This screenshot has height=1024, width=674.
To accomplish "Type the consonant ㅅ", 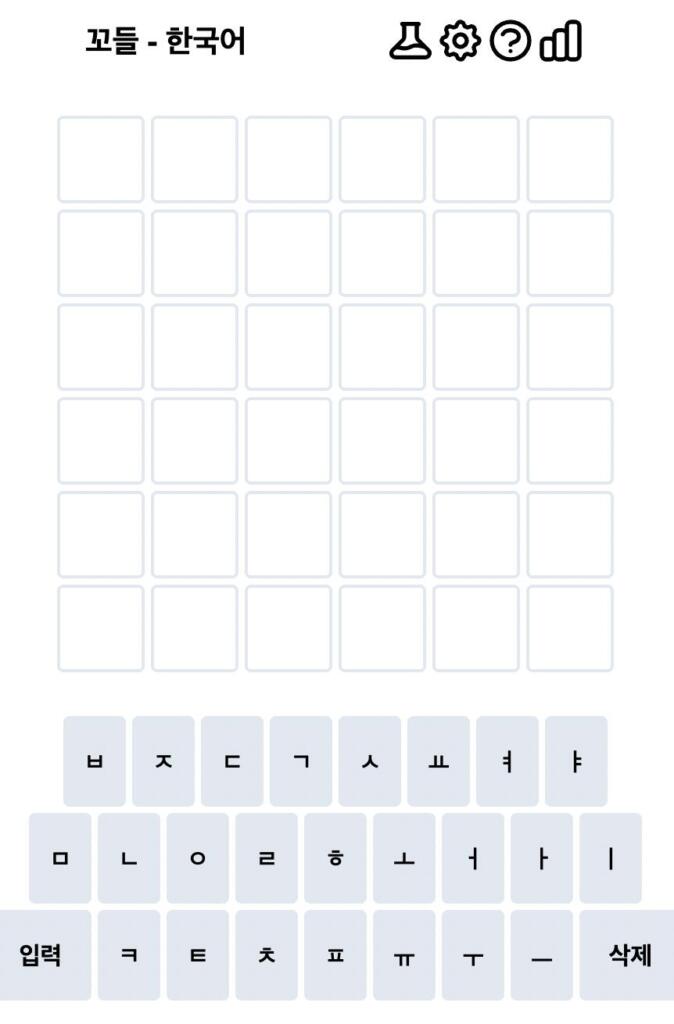I will point(370,761).
